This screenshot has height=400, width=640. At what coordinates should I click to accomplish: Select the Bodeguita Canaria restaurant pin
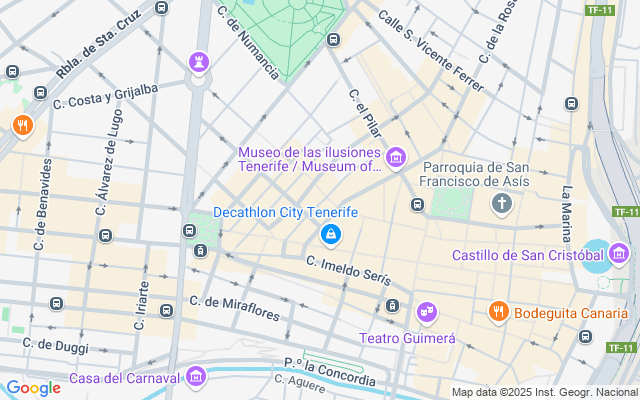498,313
